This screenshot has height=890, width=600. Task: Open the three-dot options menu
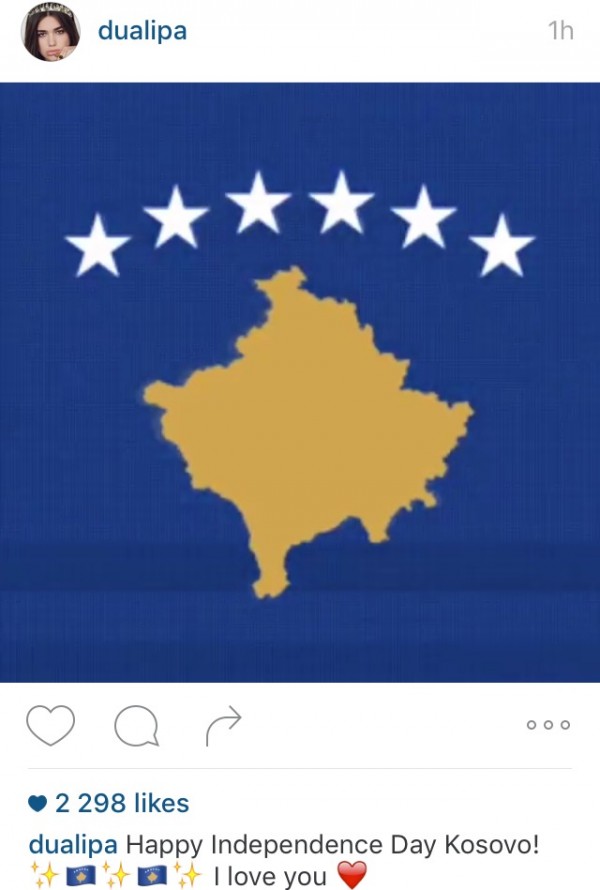pos(548,725)
